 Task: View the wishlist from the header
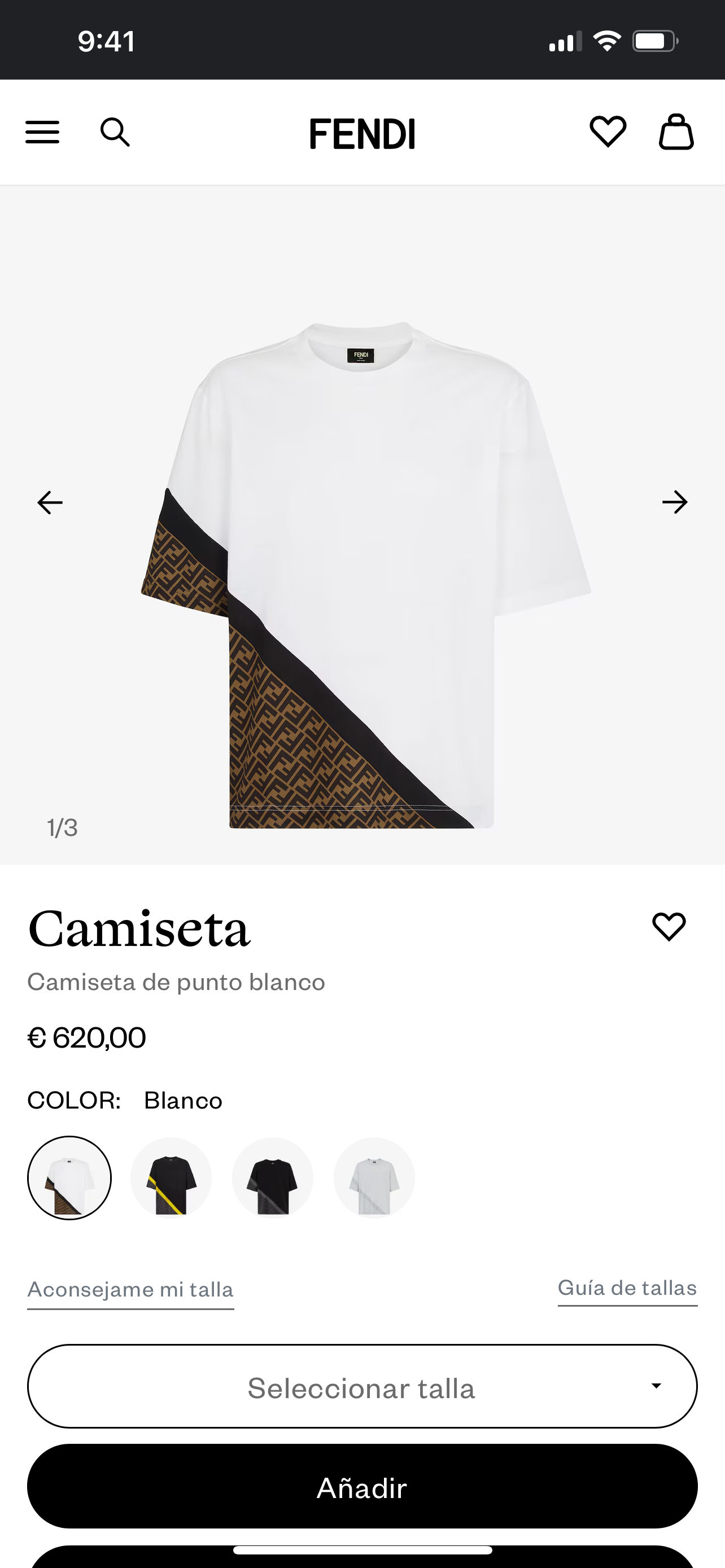pyautogui.click(x=608, y=132)
